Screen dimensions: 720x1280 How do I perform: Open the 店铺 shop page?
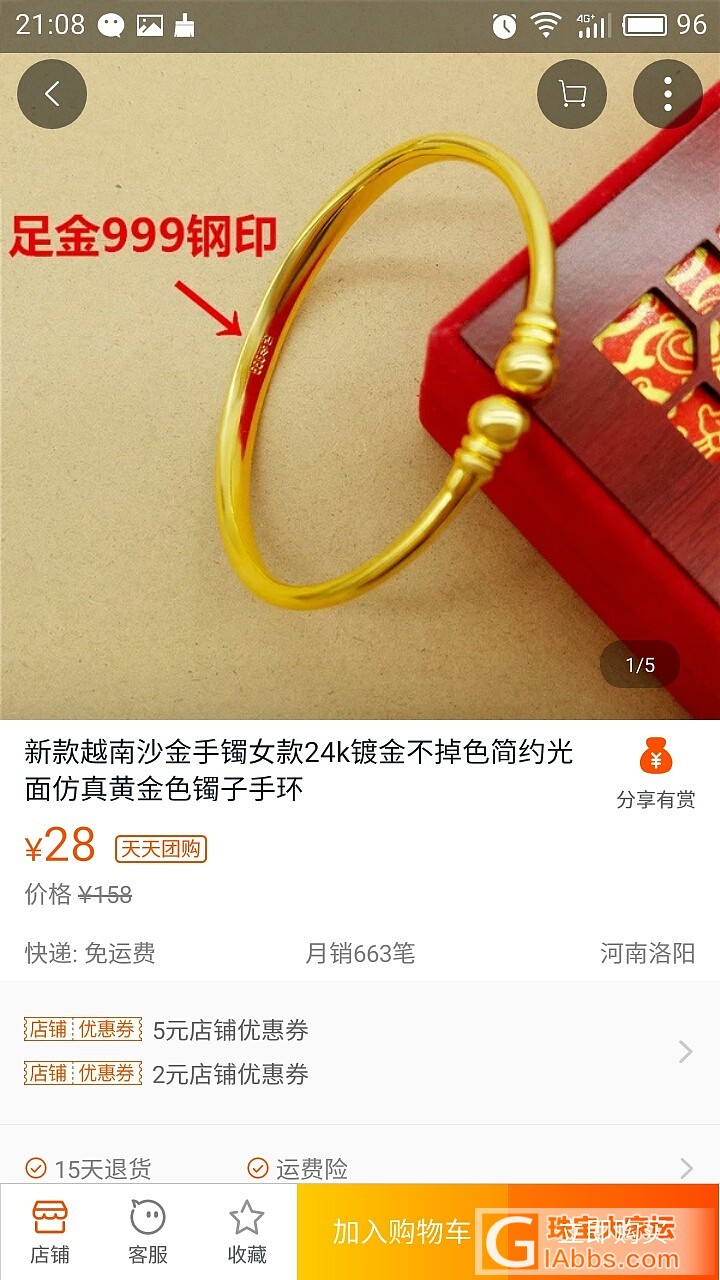49,1232
